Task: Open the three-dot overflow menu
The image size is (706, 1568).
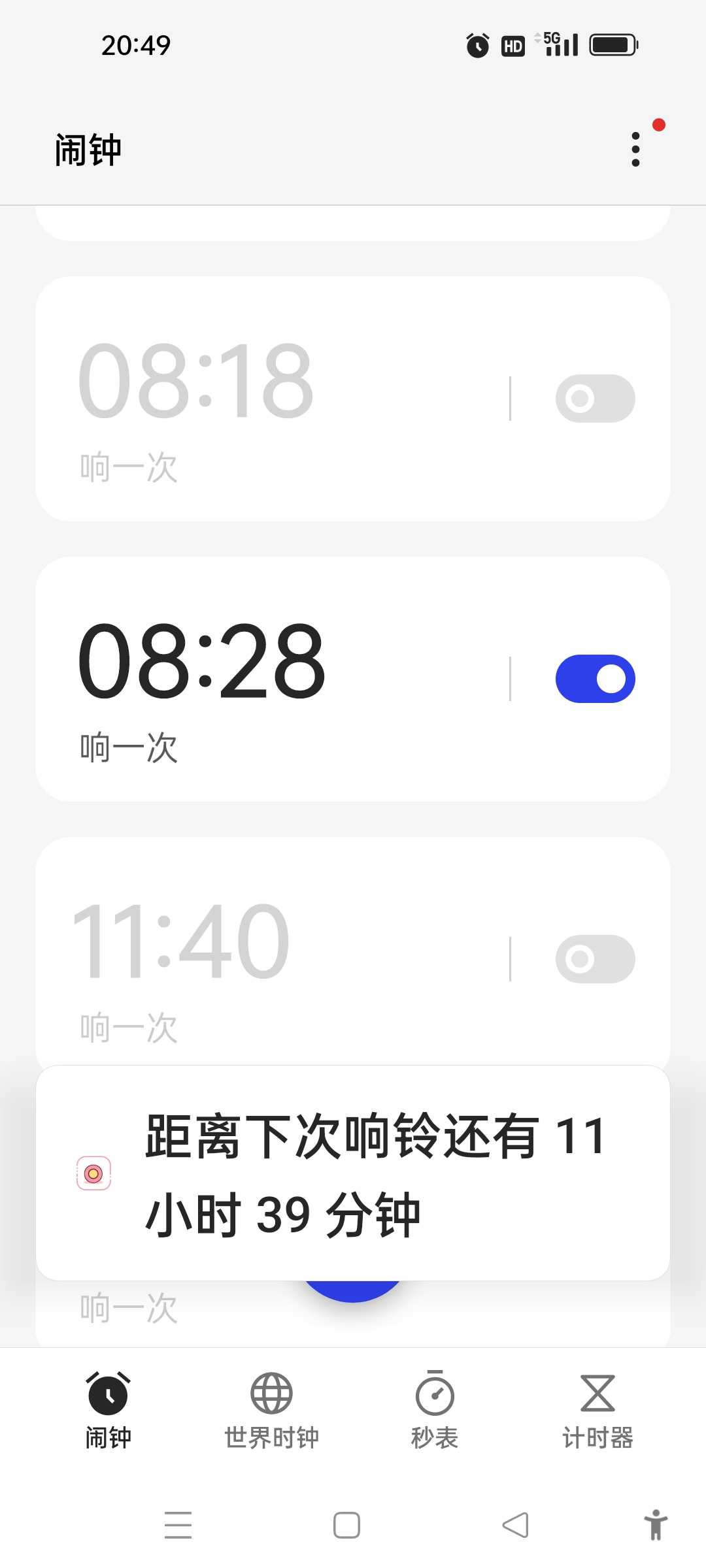Action: 635,150
